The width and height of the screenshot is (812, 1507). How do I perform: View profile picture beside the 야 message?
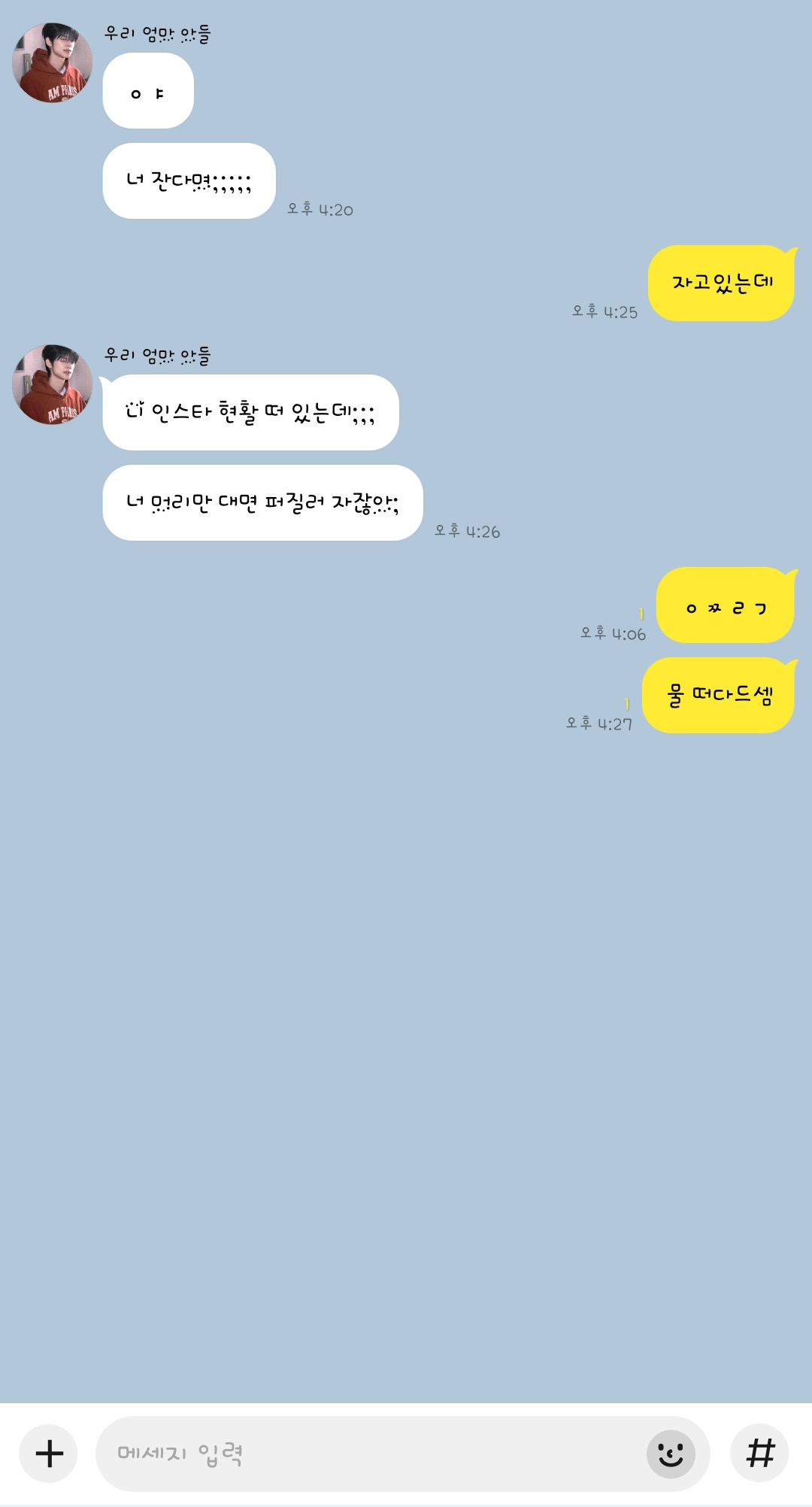click(53, 63)
